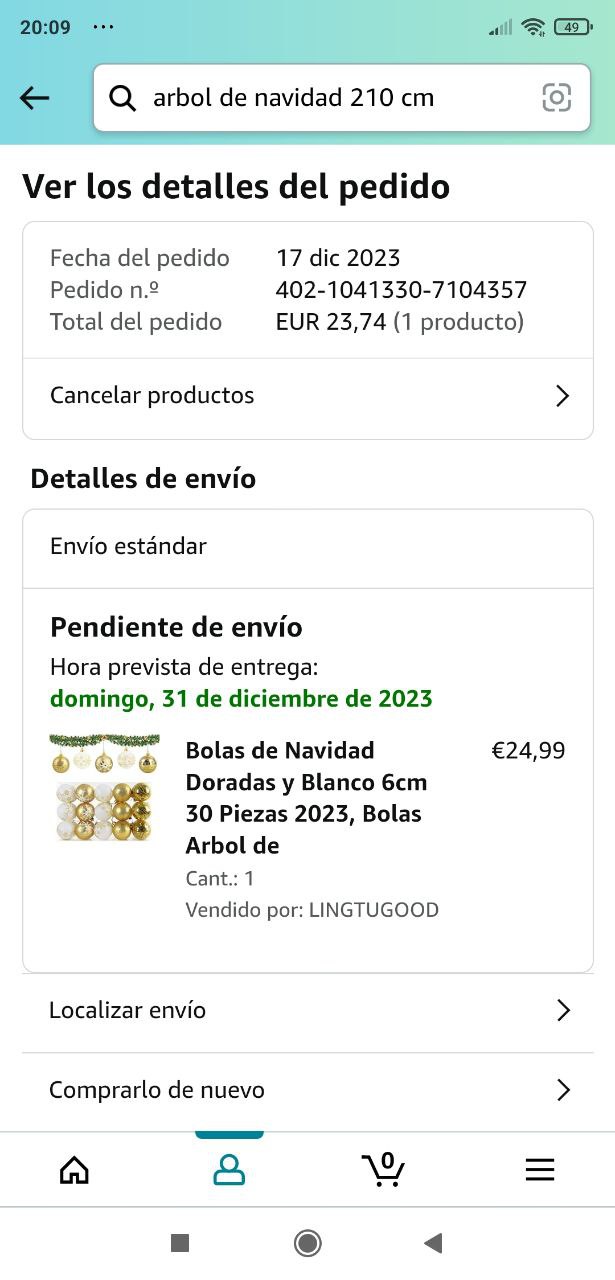Viewport: 615px width, 1280px height.
Task: Open Localizar envío
Action: 308,1010
